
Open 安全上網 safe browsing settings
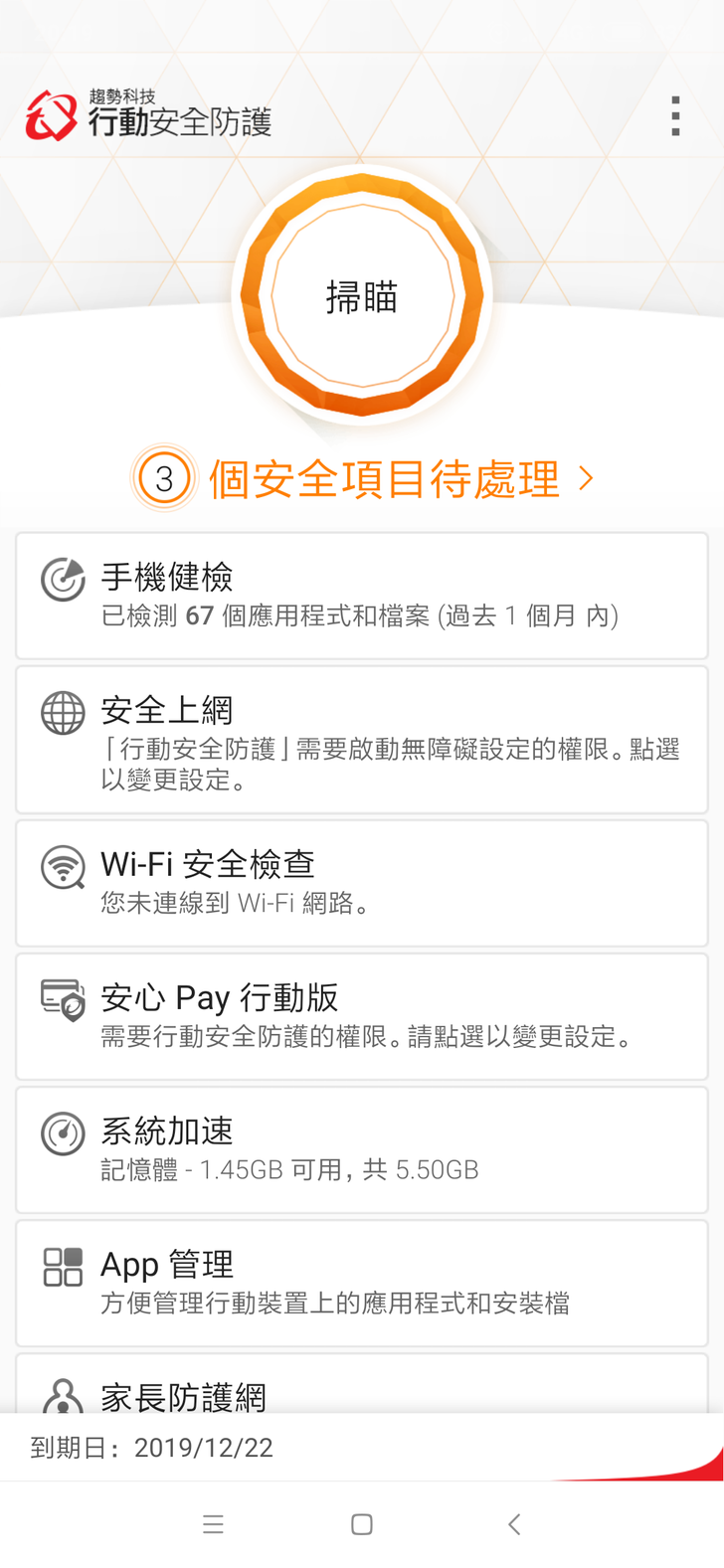(362, 740)
